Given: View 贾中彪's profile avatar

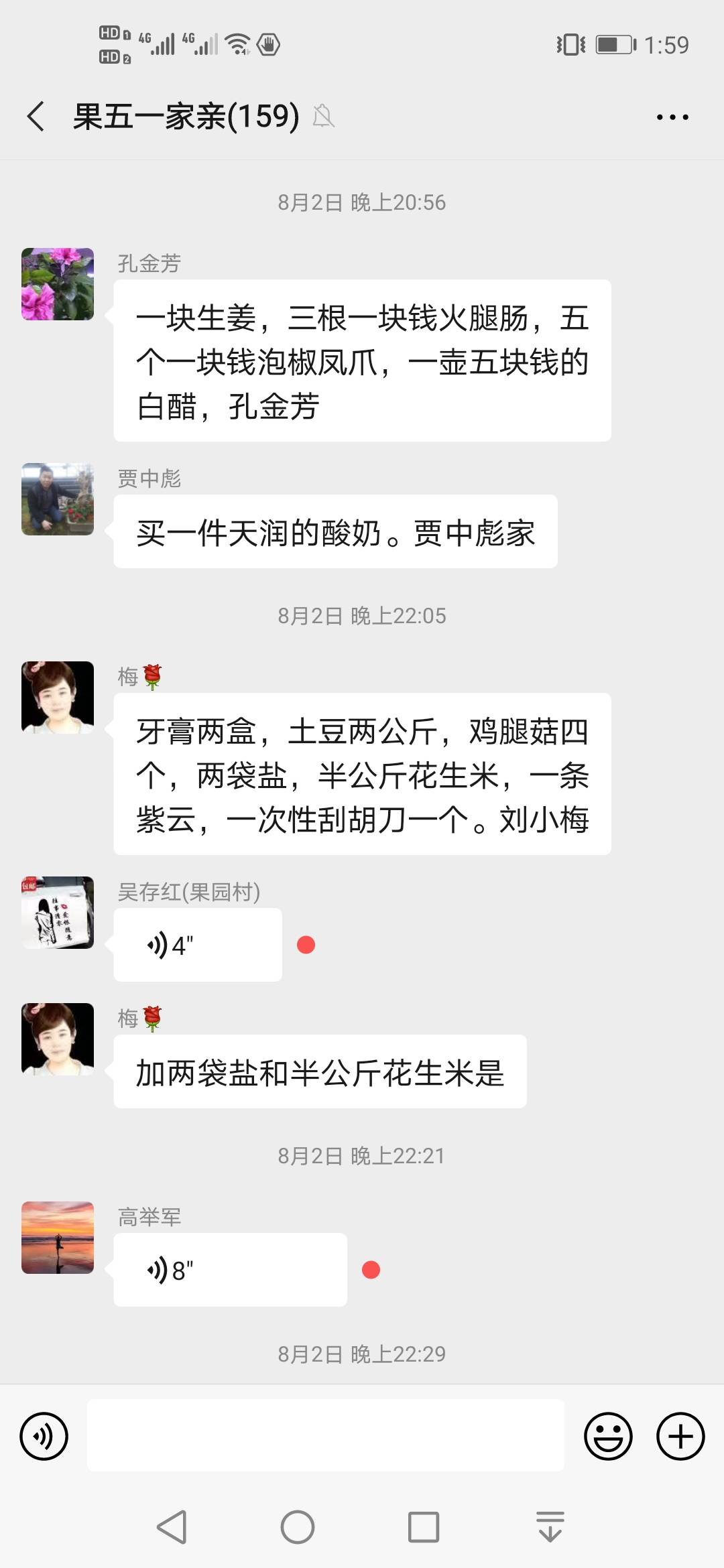Looking at the screenshot, I should (58, 499).
